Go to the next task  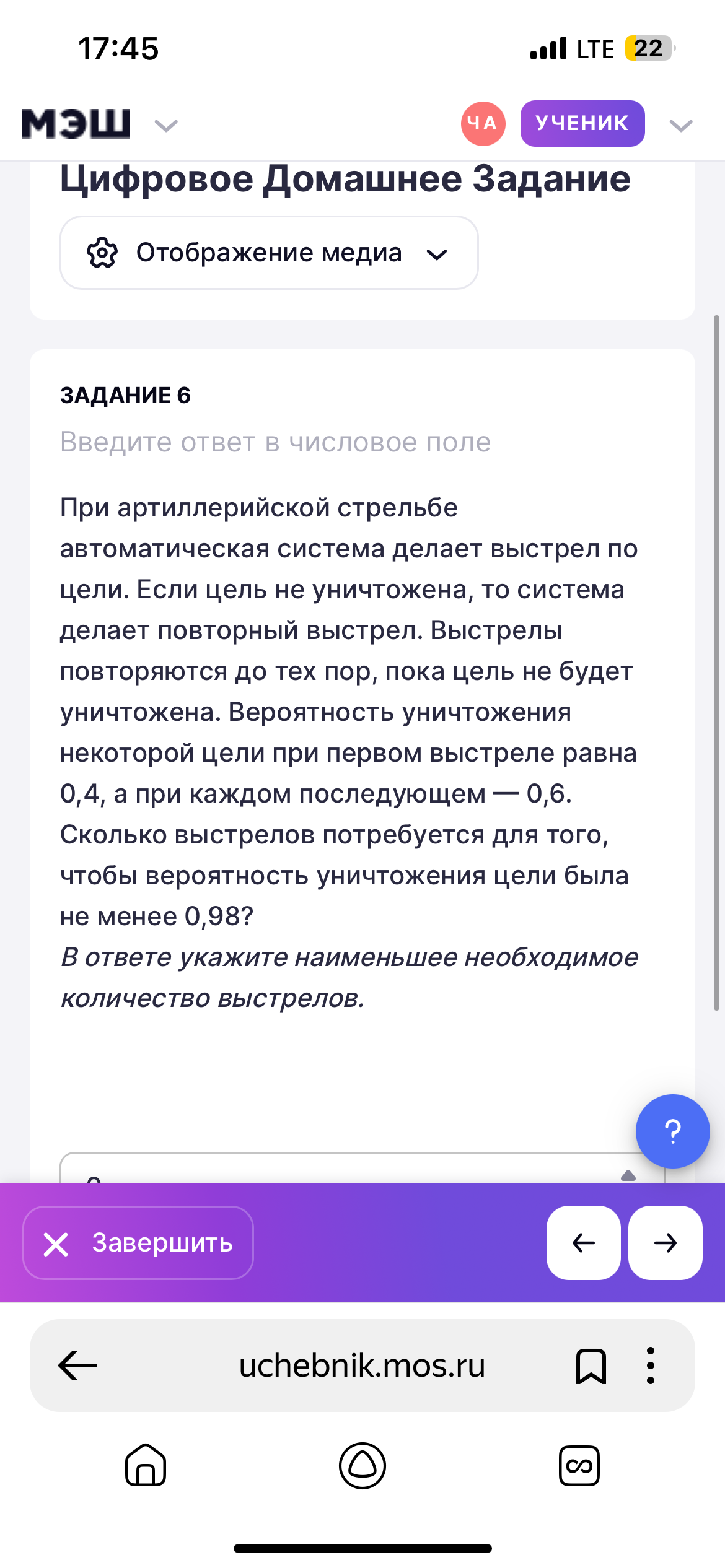click(x=665, y=1242)
